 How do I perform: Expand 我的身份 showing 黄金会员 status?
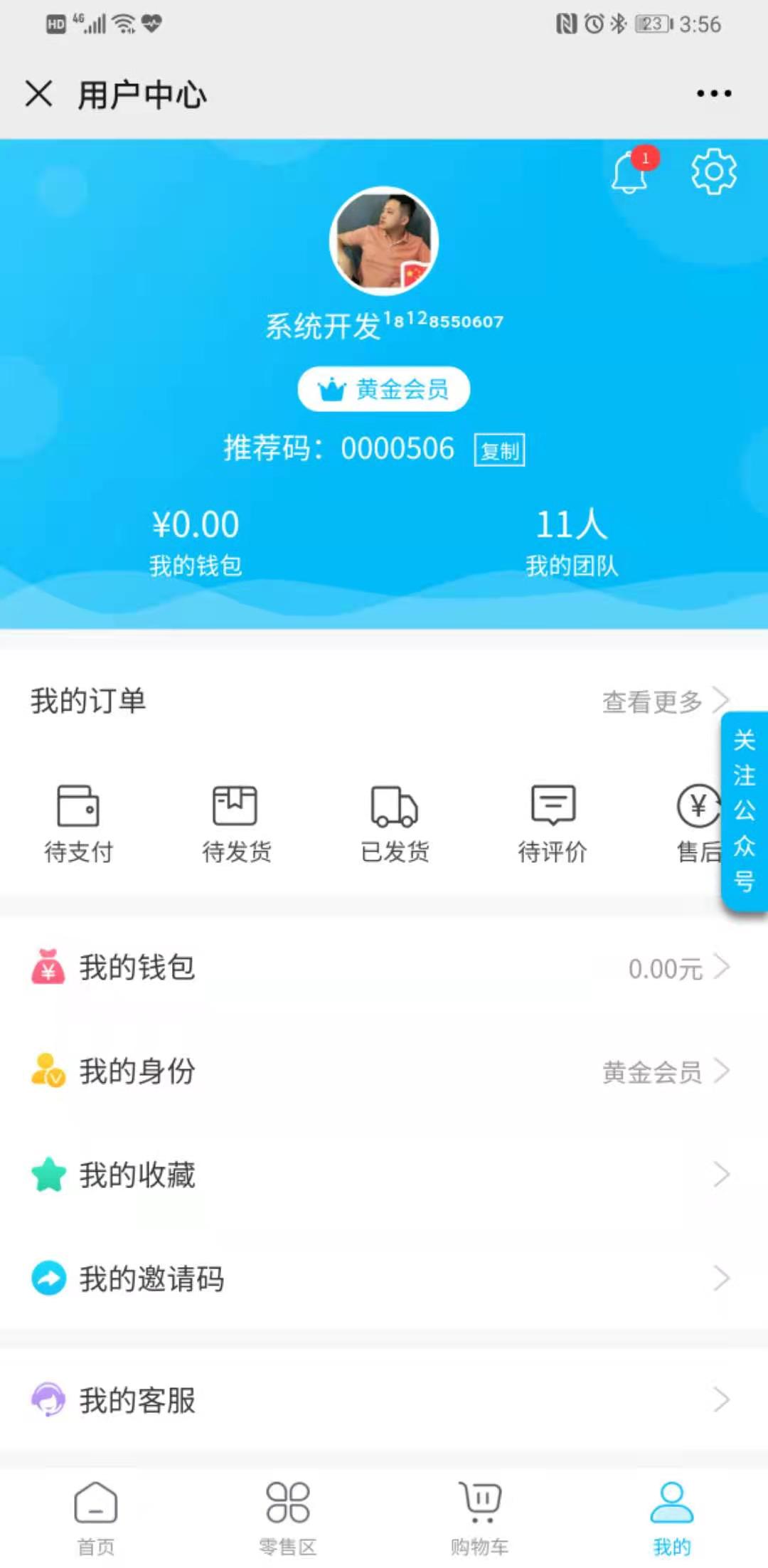click(384, 1070)
